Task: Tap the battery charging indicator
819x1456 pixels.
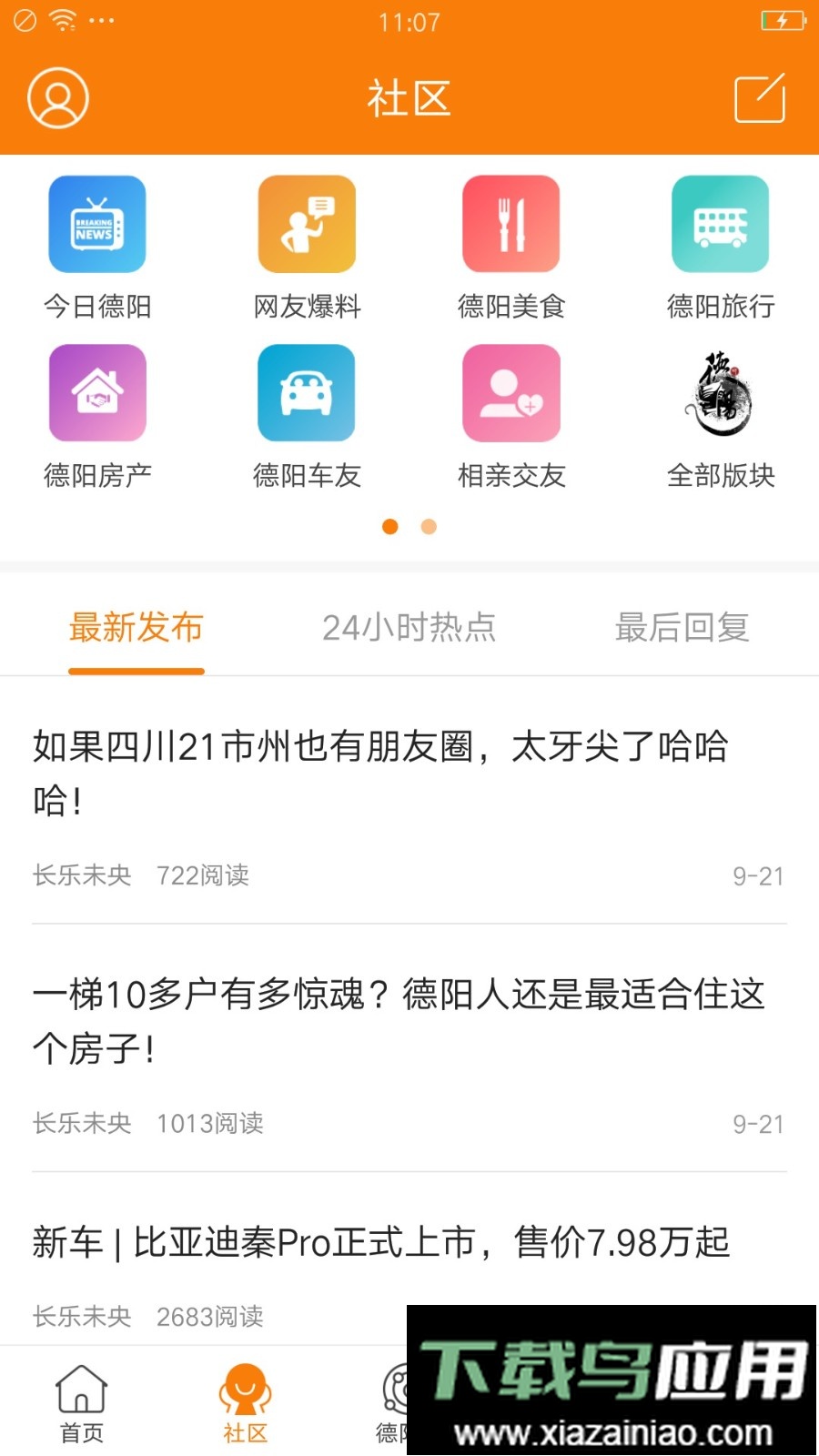Action: pyautogui.click(x=783, y=20)
